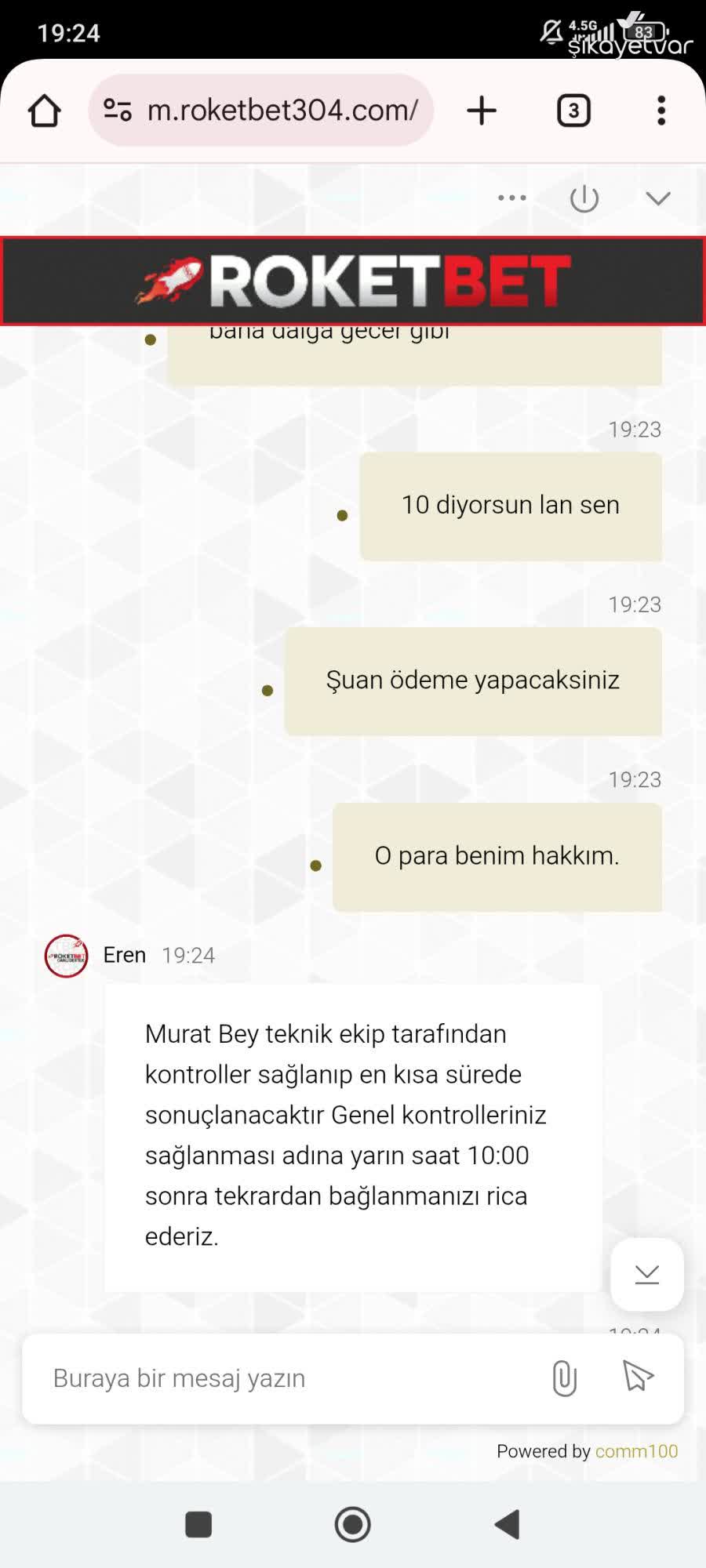This screenshot has height=1568, width=706.
Task: Click the scroll-to-bottom chevron button
Action: click(x=646, y=1275)
